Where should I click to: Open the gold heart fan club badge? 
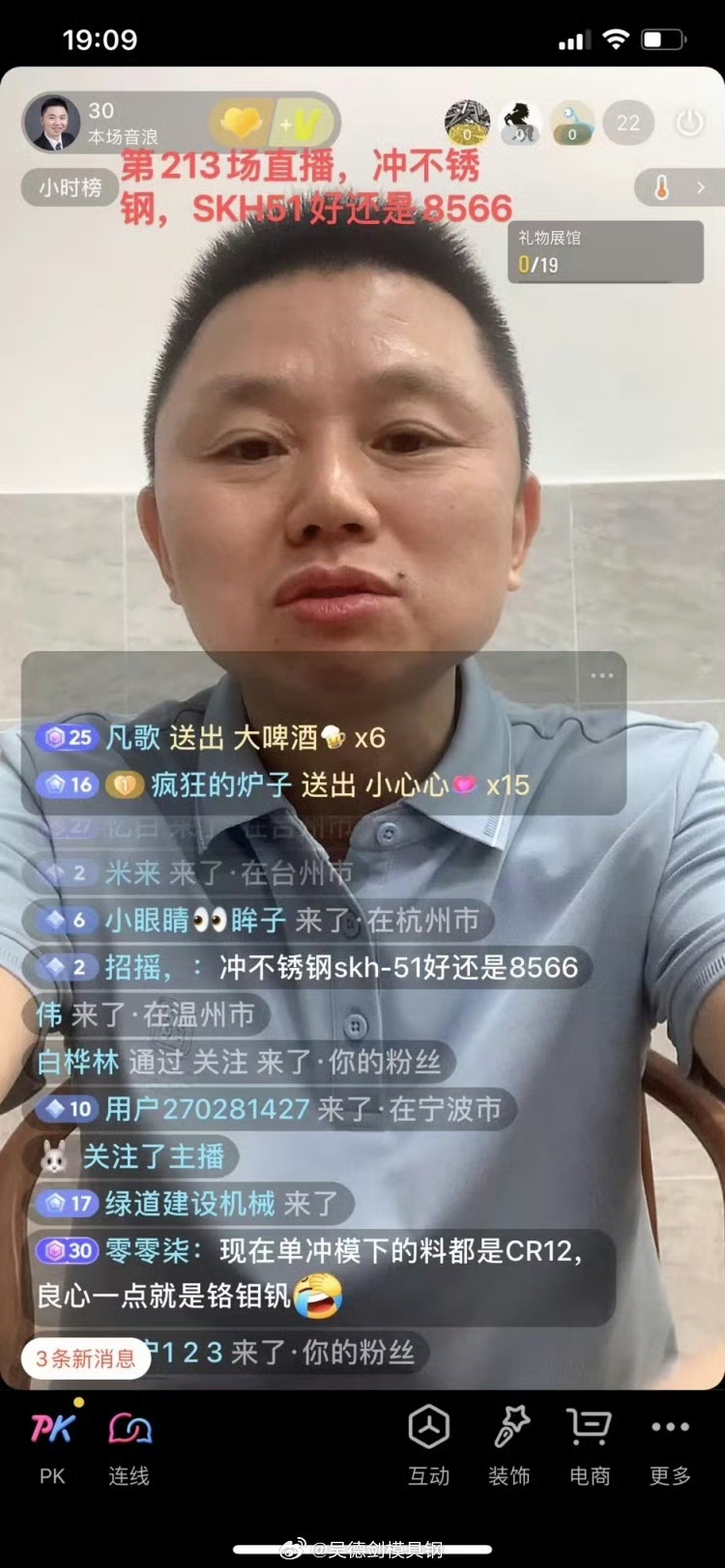(242, 124)
